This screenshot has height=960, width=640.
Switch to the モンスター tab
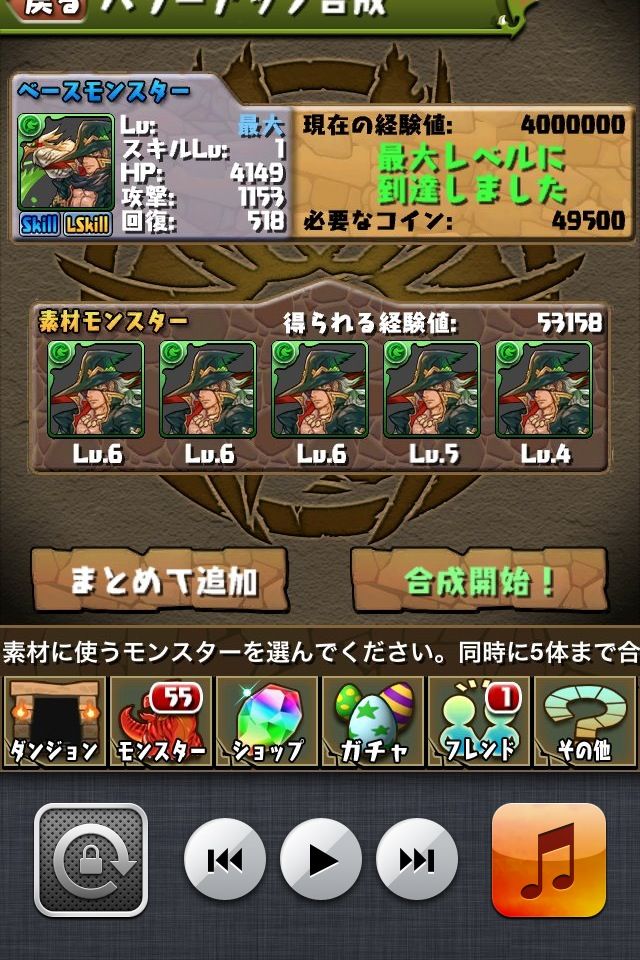pos(160,721)
